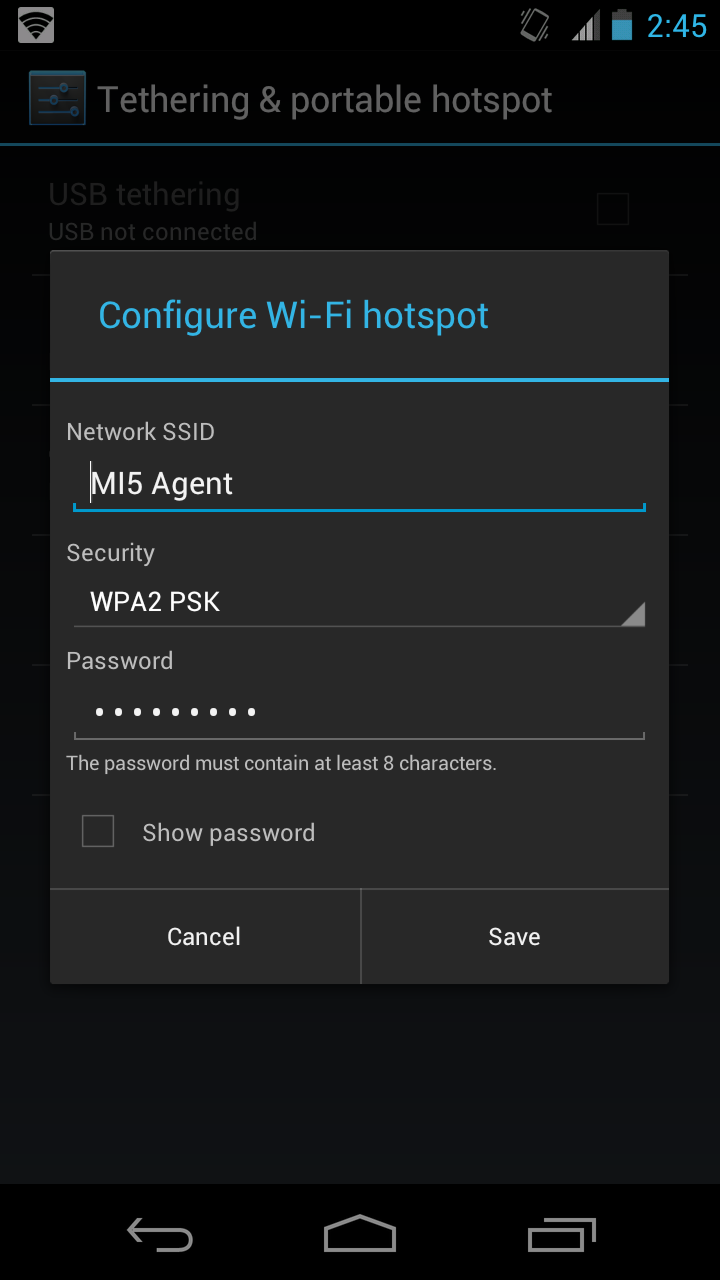The height and width of the screenshot is (1280, 720).
Task: Save the Wi-Fi hotspot settings
Action: tap(515, 937)
